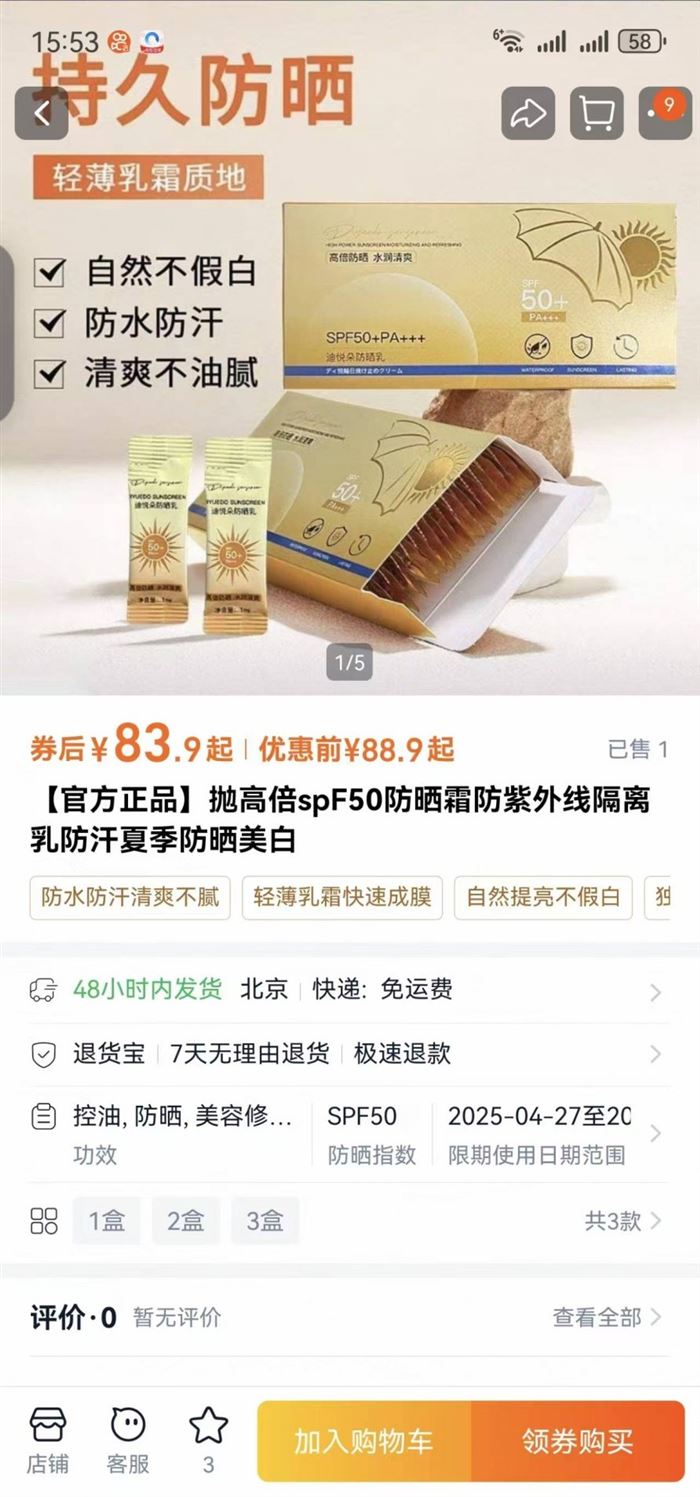Select the 1盒 option
The width and height of the screenshot is (700, 1497).
(x=106, y=1221)
